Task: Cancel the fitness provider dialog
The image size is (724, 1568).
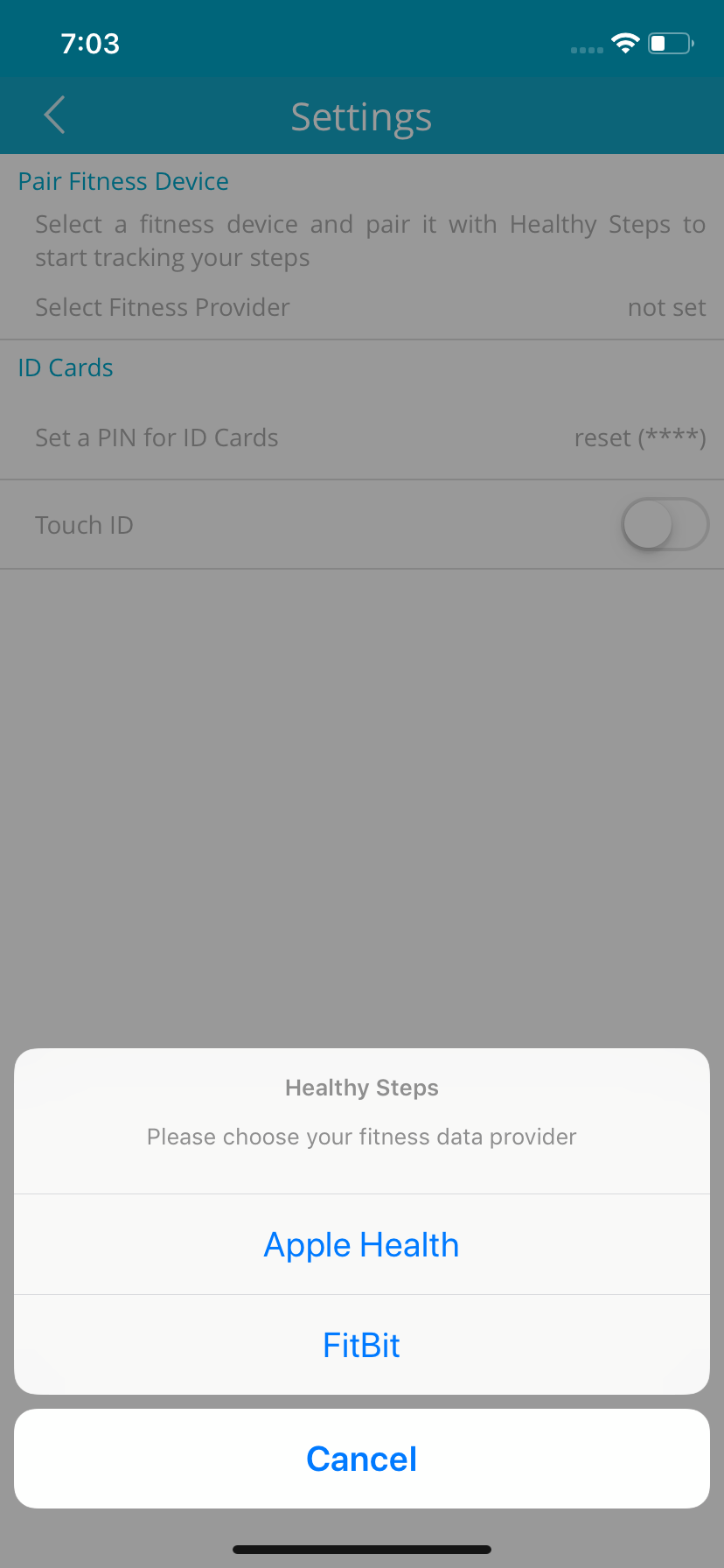Action: point(362,1459)
